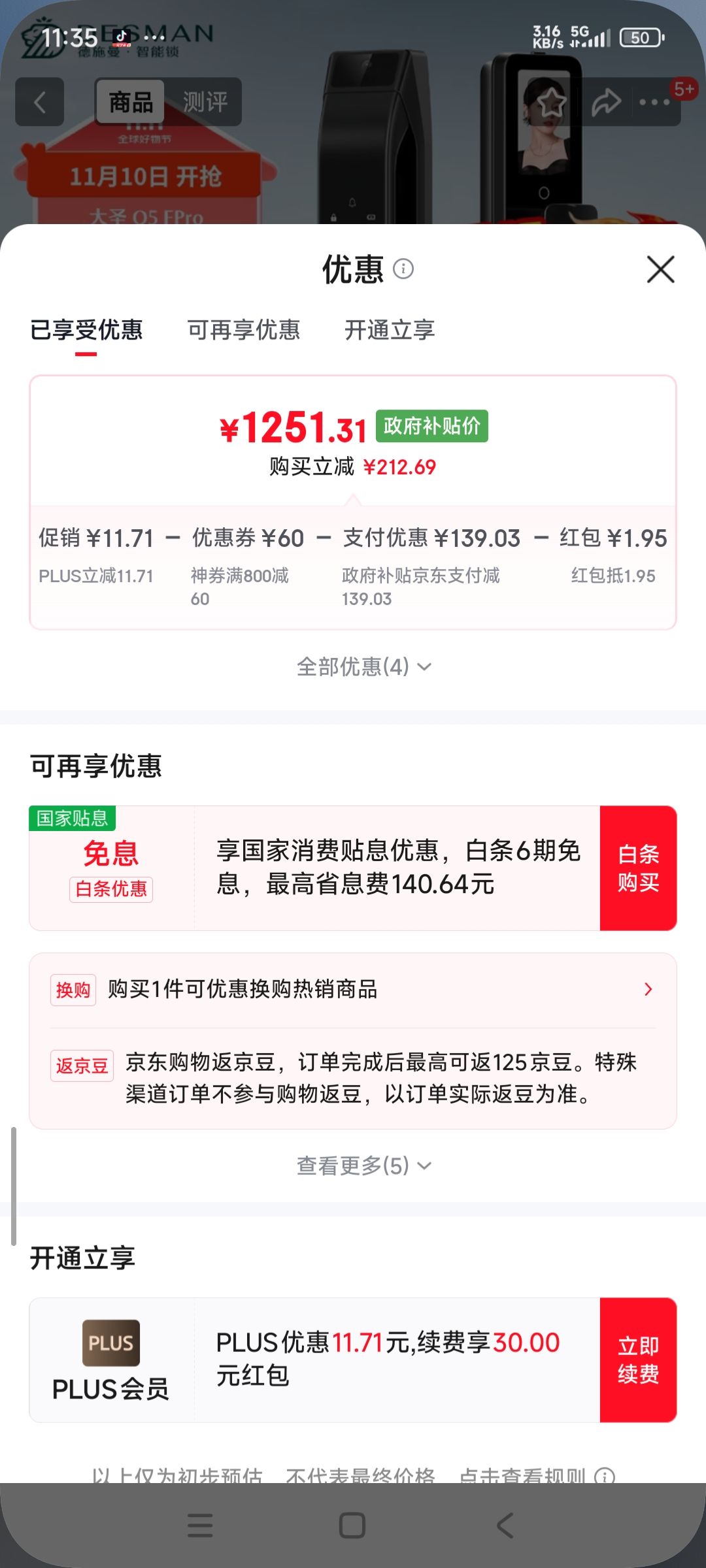
Task: Tap the star icon to favorite the product
Action: coord(551,102)
